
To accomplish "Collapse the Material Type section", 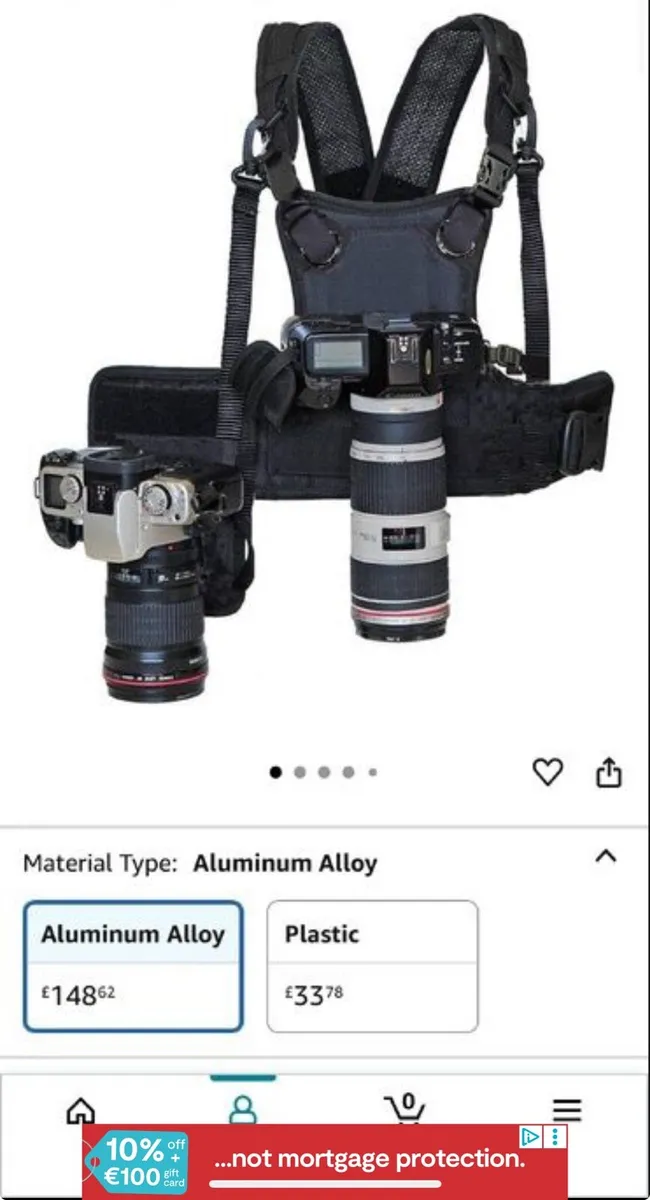I will [606, 856].
